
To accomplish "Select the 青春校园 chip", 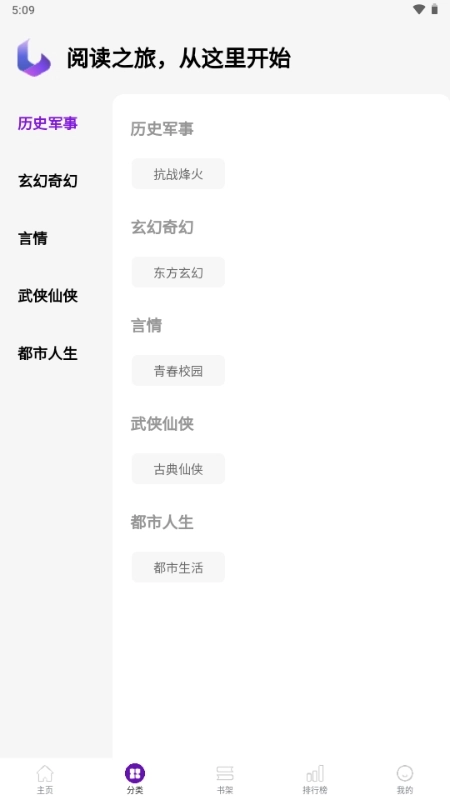I will (178, 371).
